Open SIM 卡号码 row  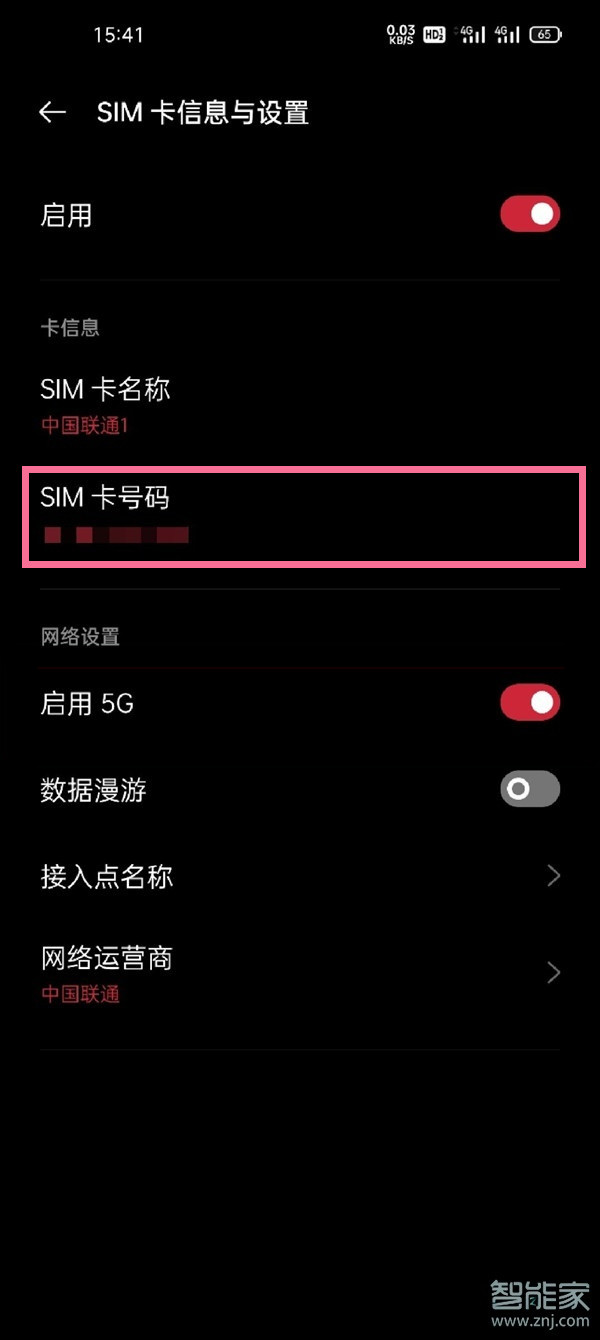tap(300, 514)
